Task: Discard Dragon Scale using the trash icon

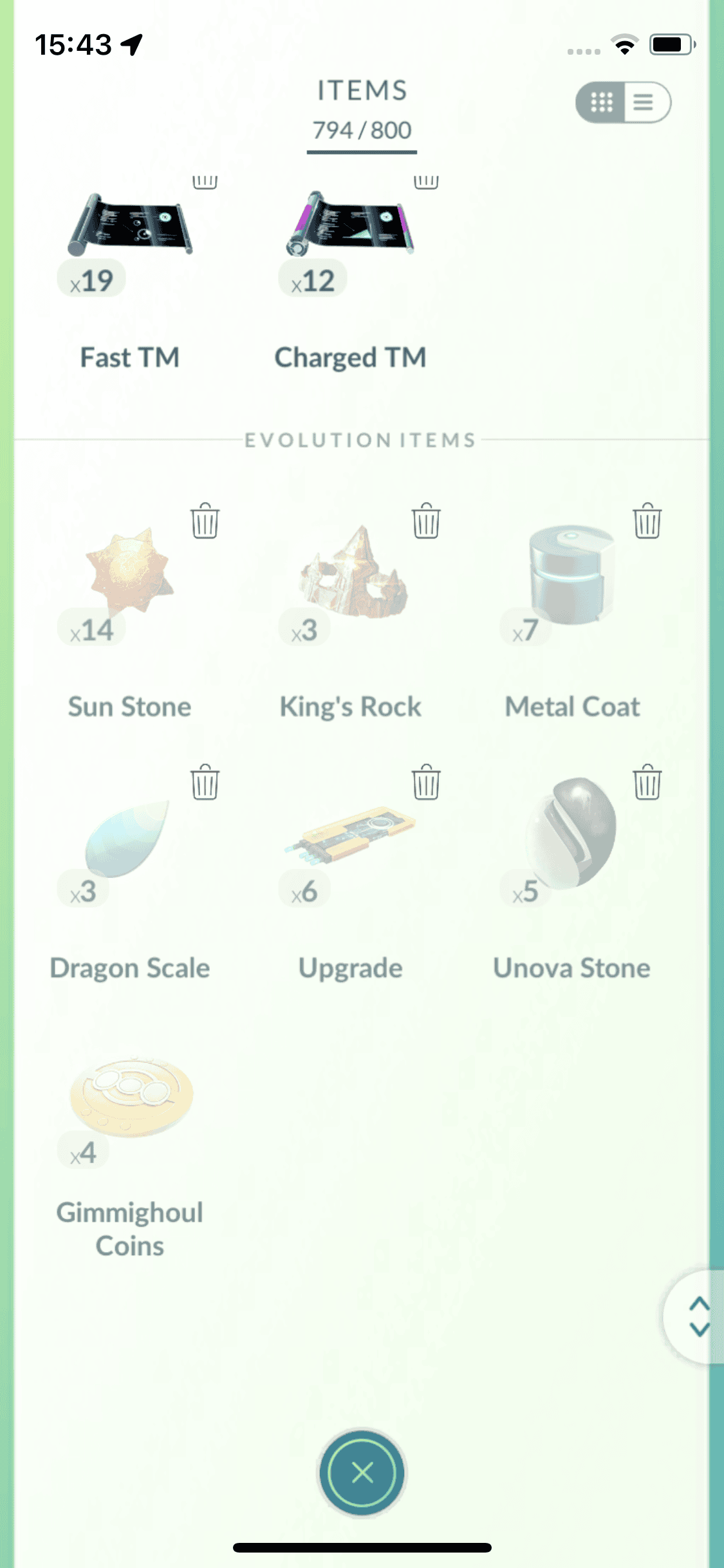Action: 205,782
